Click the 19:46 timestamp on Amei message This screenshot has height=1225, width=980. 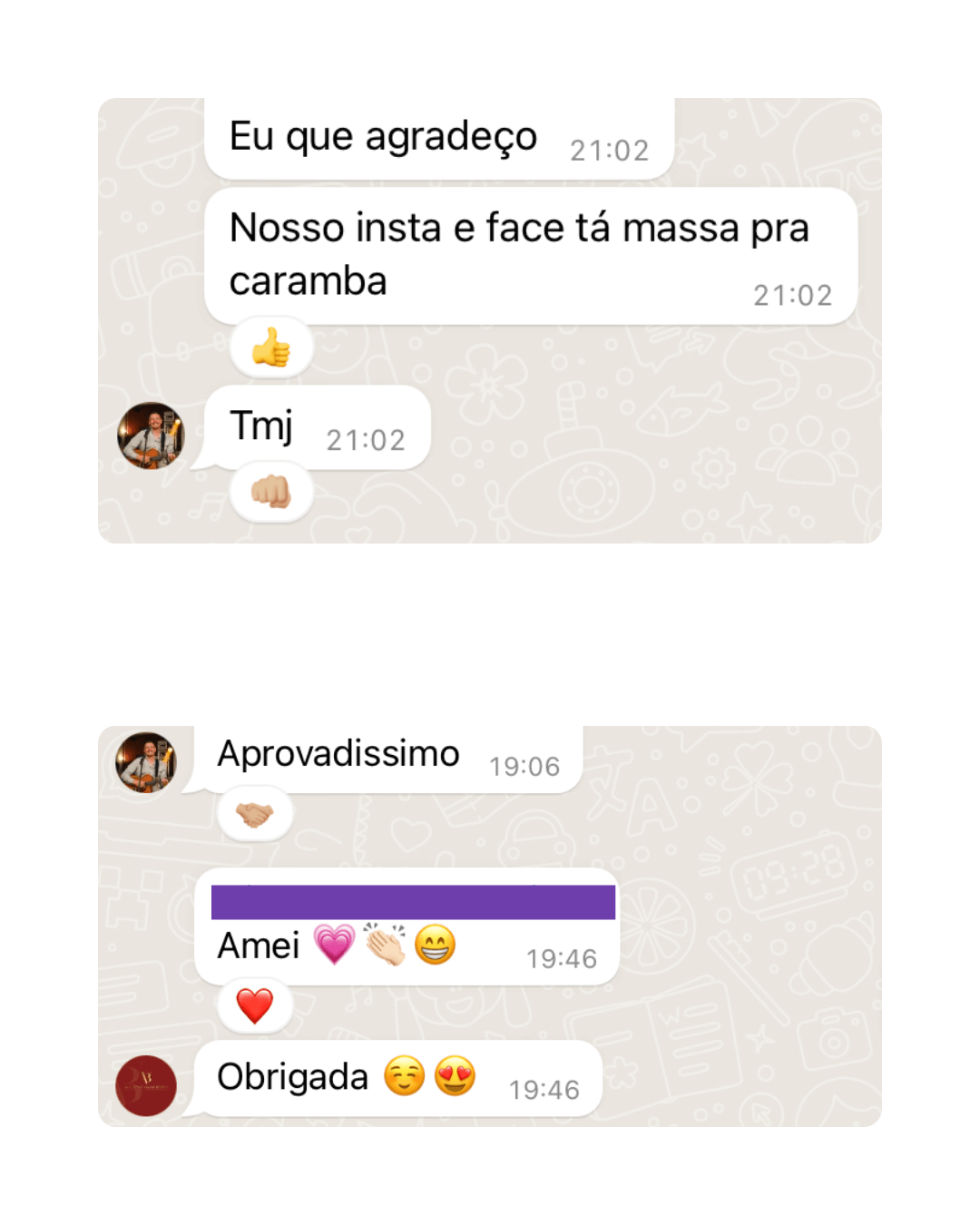pos(563,957)
